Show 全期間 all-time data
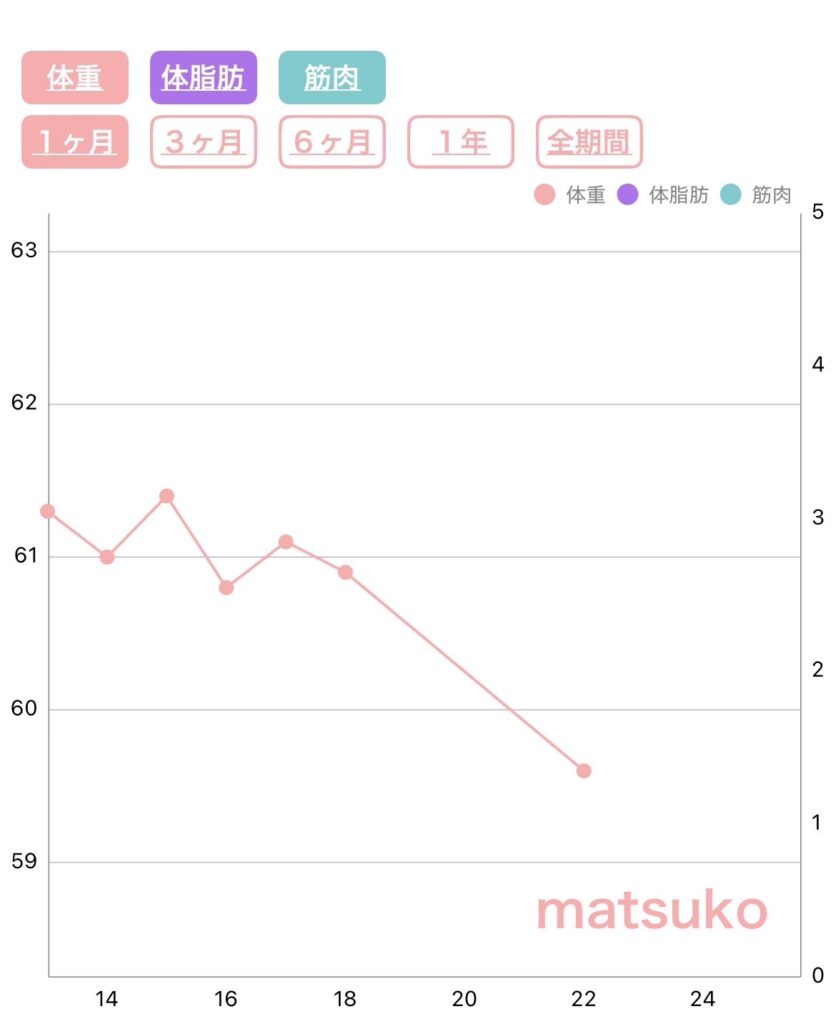This screenshot has height=1024, width=836. [589, 142]
